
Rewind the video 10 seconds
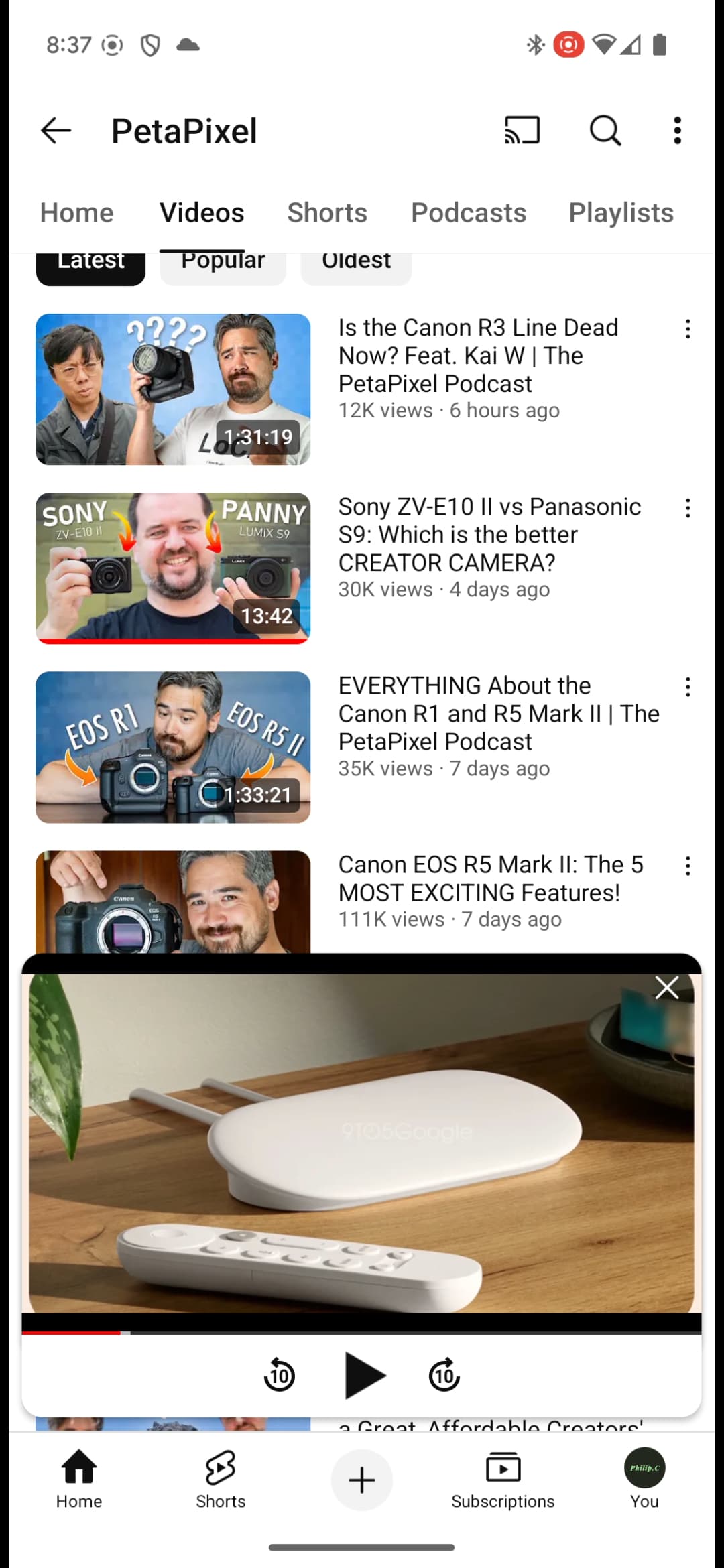coord(279,1376)
